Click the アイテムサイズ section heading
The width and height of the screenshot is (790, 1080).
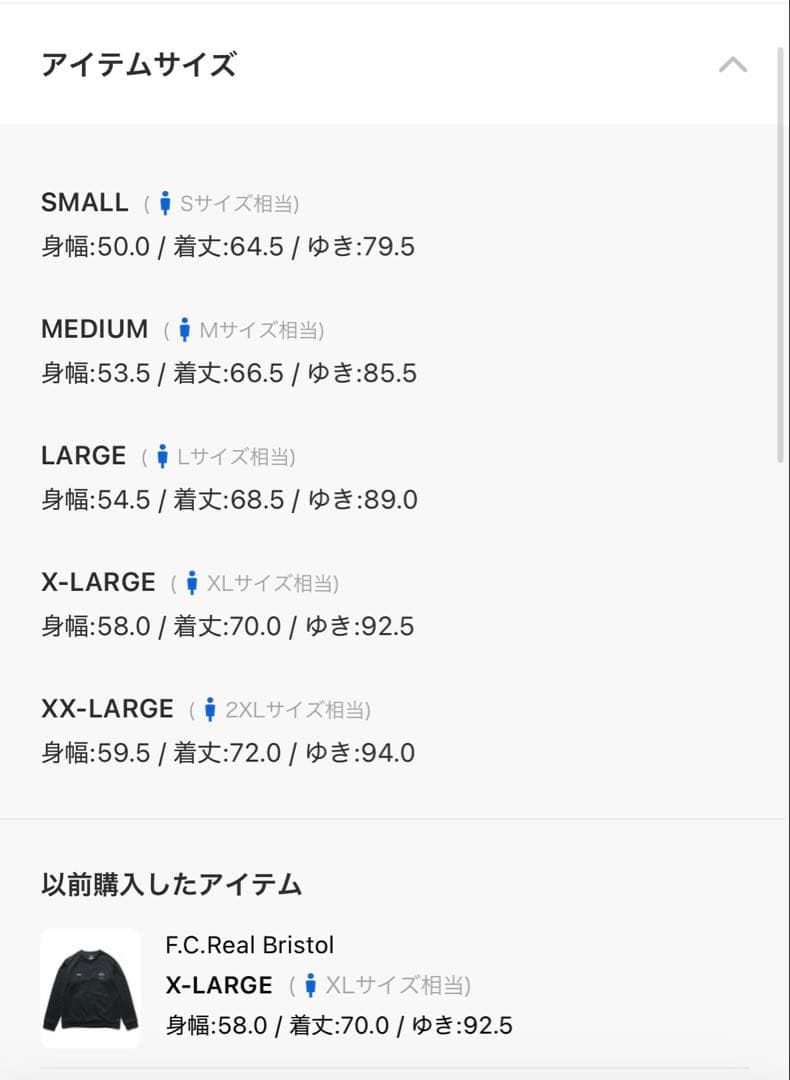click(x=139, y=64)
